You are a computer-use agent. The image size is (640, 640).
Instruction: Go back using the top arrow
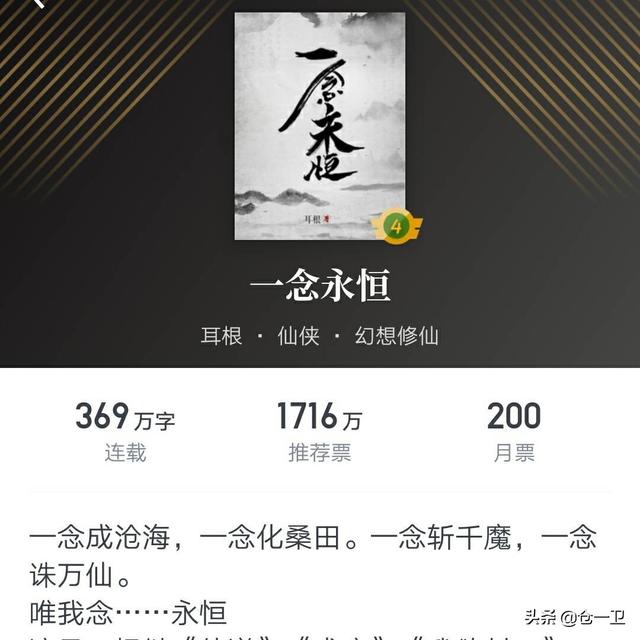(x=40, y=5)
